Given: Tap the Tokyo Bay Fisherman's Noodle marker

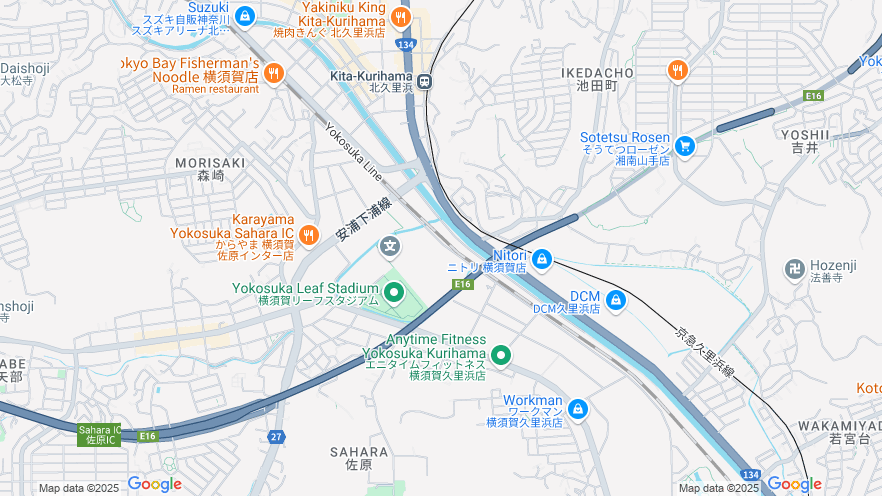Looking at the screenshot, I should click(x=273, y=73).
